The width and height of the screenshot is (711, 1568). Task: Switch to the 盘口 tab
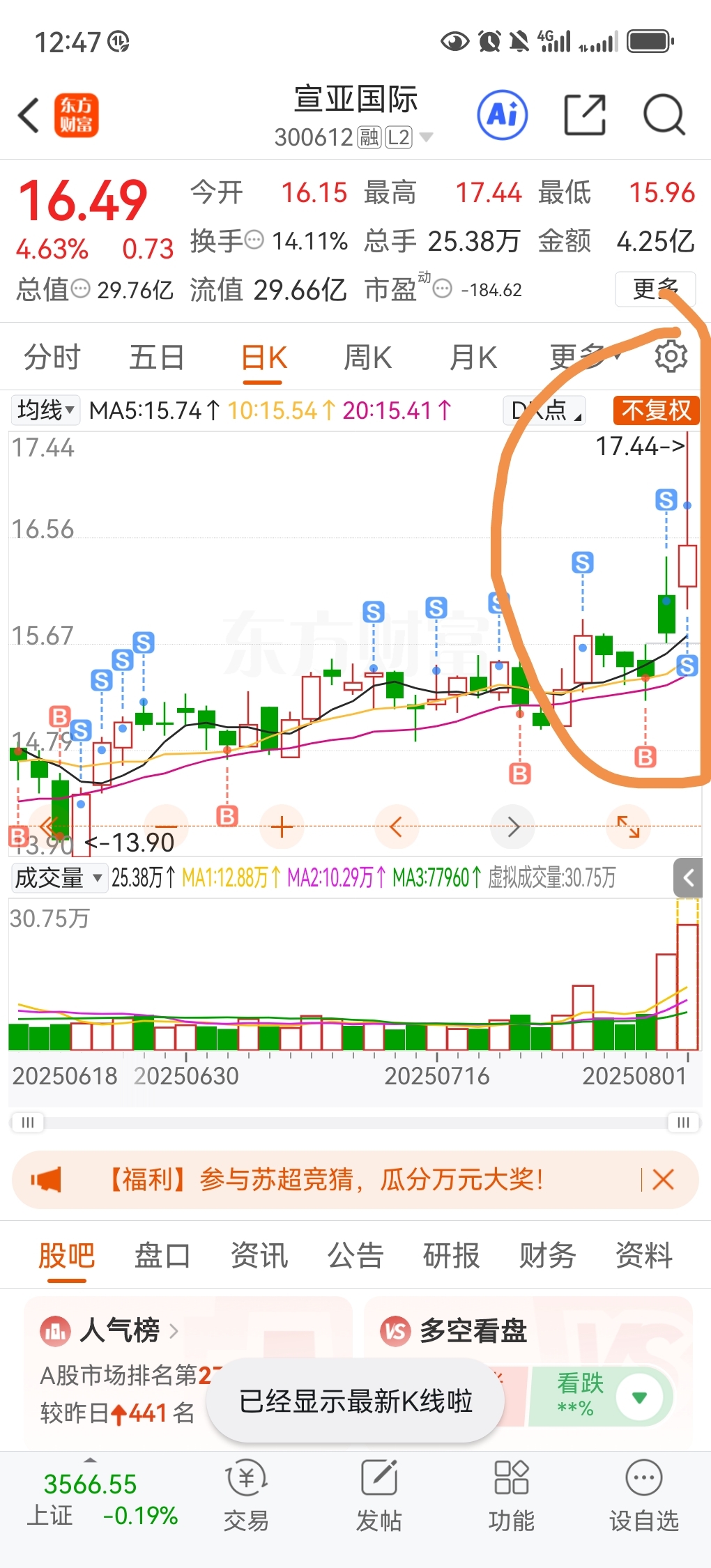point(162,1256)
